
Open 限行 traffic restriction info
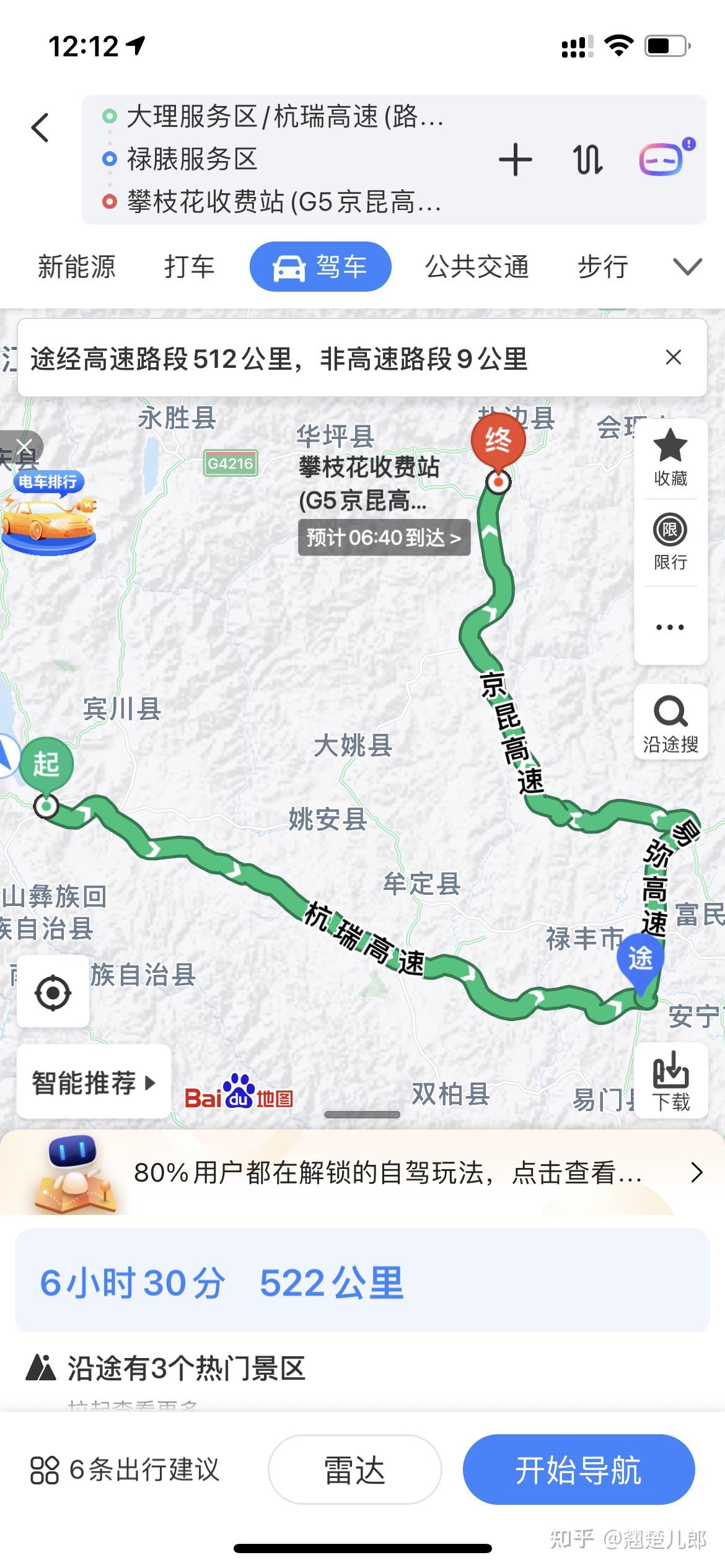670,542
